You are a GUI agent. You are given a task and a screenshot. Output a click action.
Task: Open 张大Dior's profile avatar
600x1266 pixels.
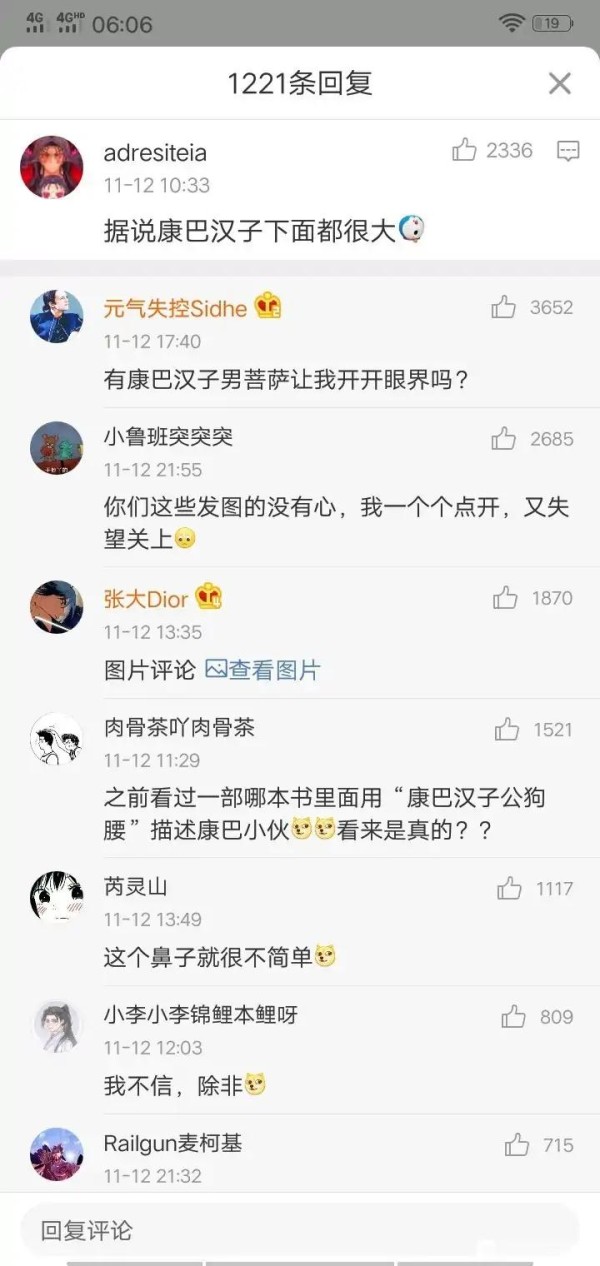coord(56,606)
